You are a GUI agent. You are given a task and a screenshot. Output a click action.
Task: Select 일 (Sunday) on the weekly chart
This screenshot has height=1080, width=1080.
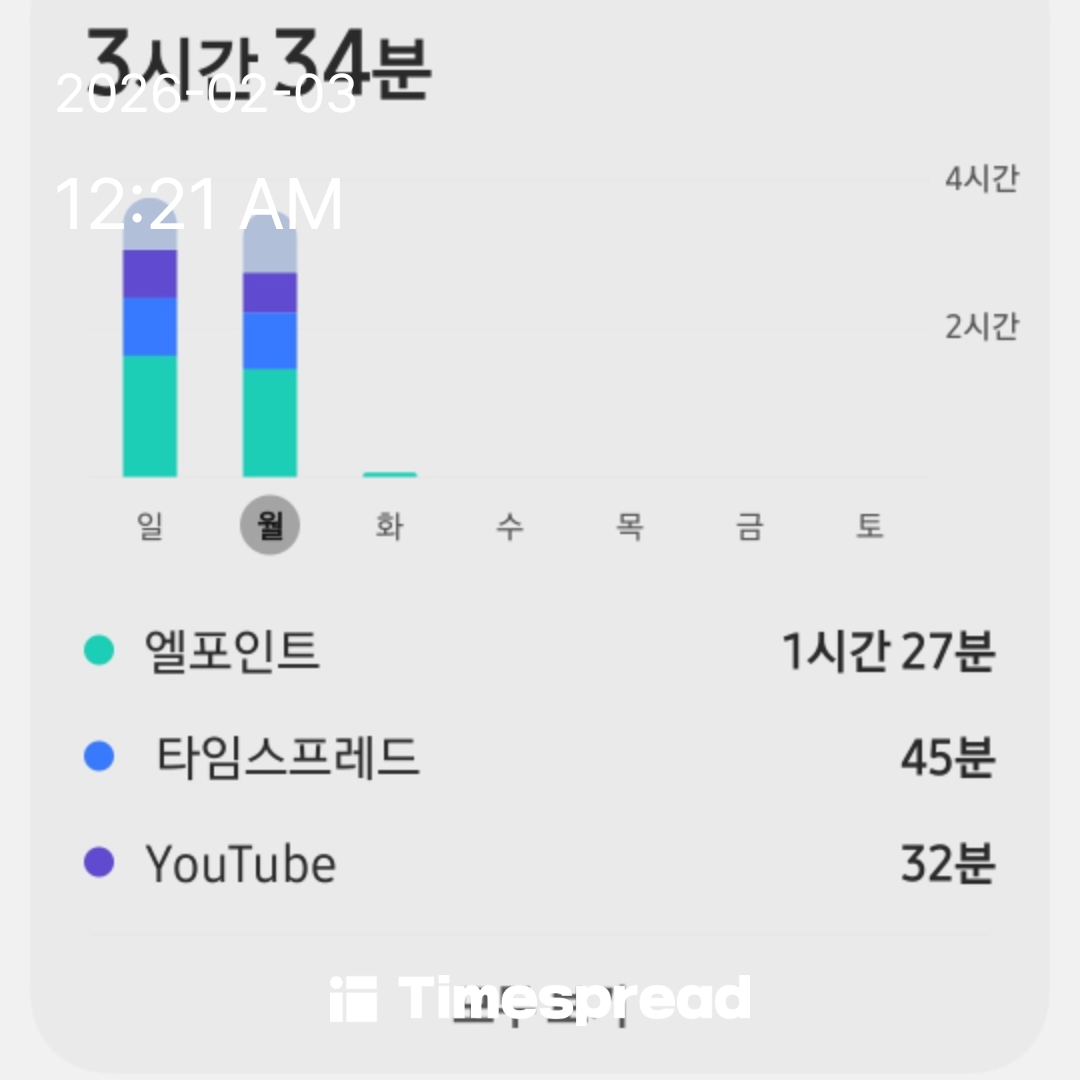[x=150, y=526]
